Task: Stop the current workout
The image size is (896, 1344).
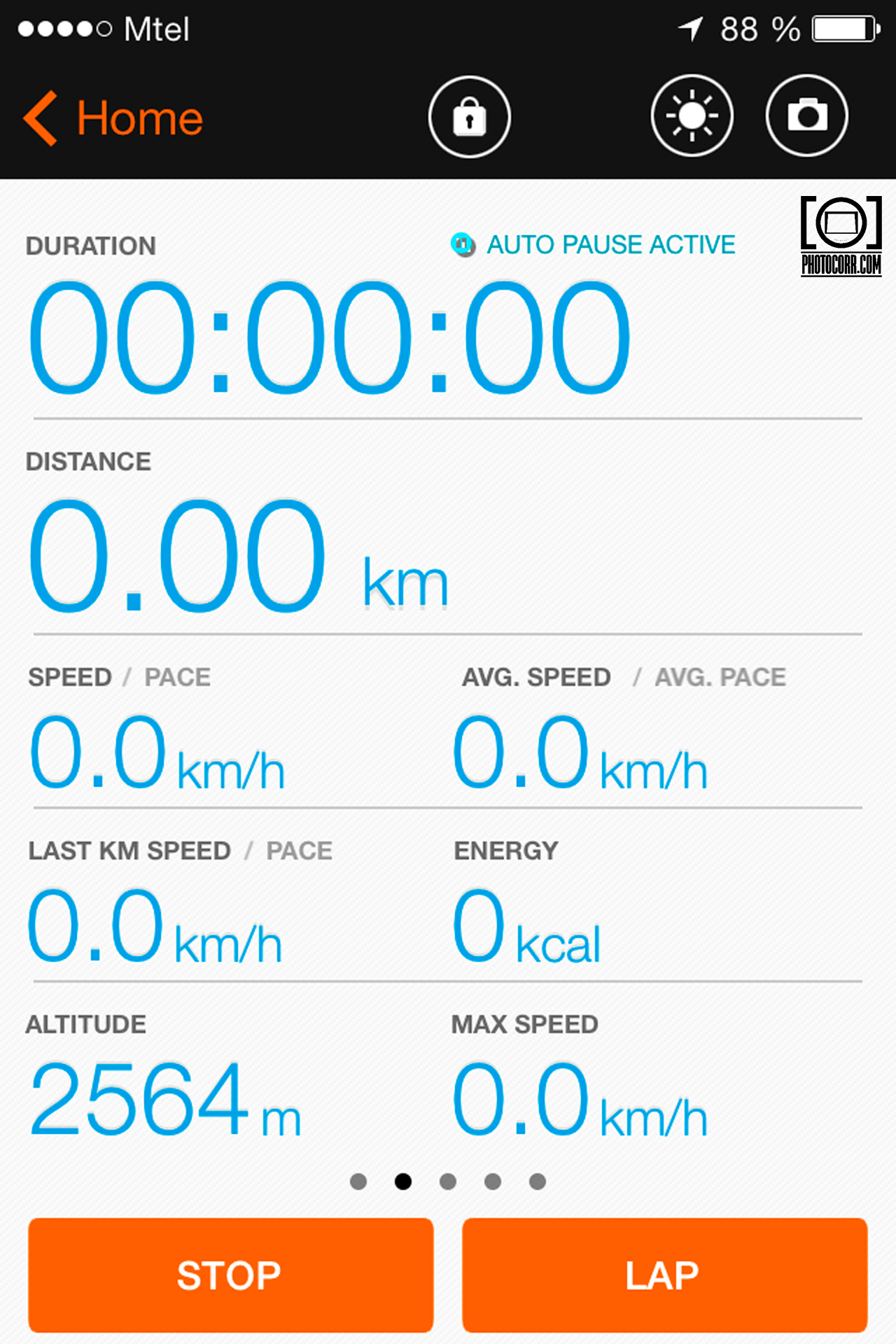Action: 230,1275
